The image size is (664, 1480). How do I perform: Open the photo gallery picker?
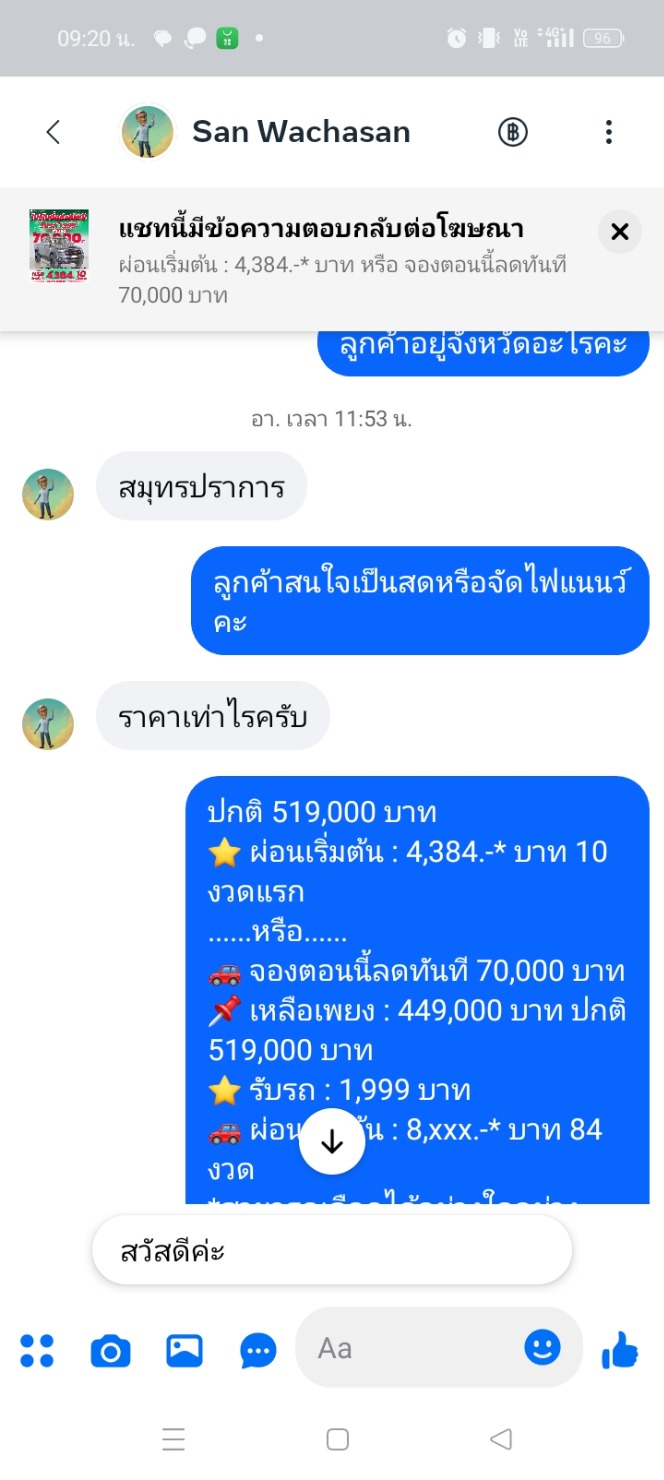coord(184,1350)
